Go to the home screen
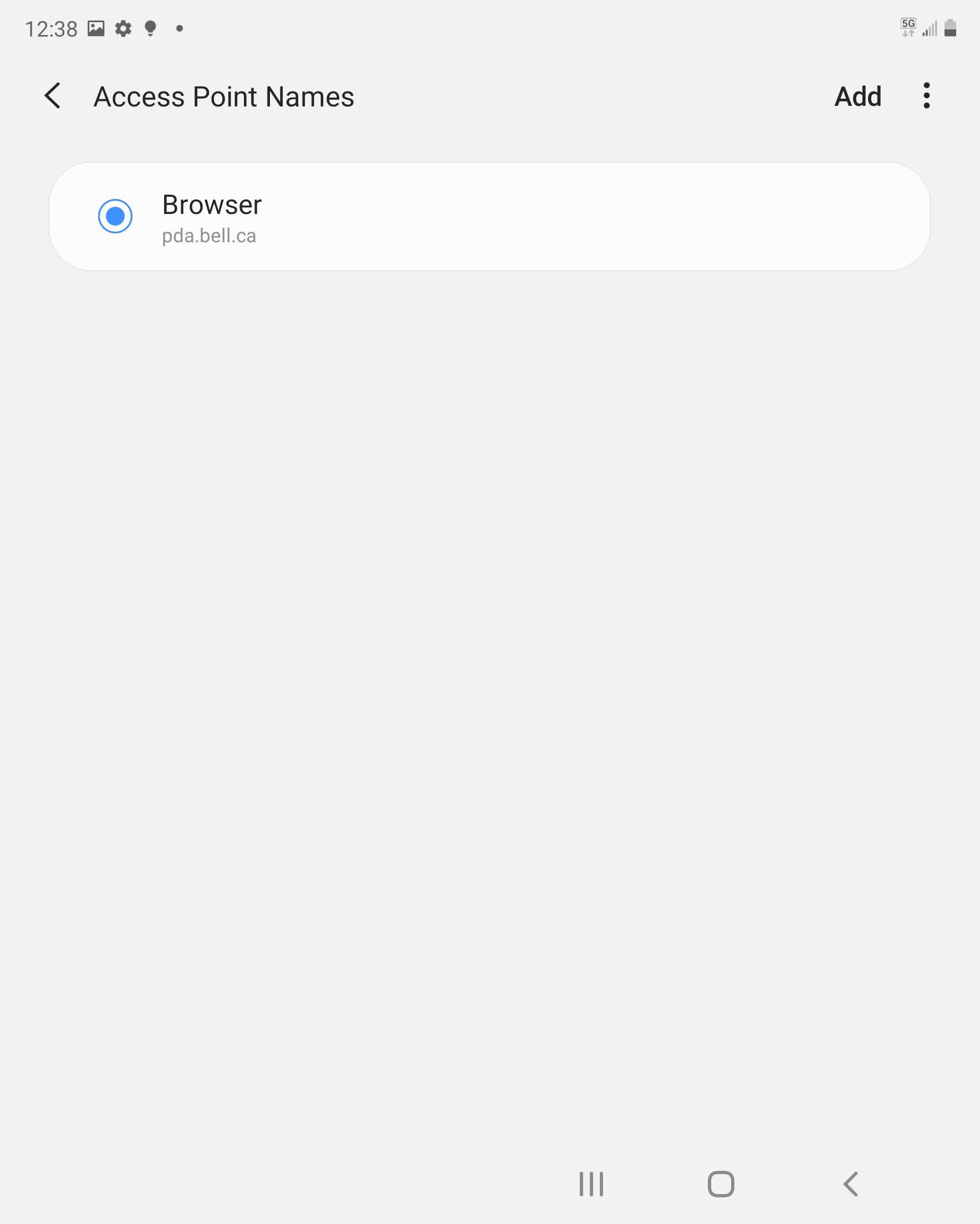The width and height of the screenshot is (980, 1224). [721, 1184]
